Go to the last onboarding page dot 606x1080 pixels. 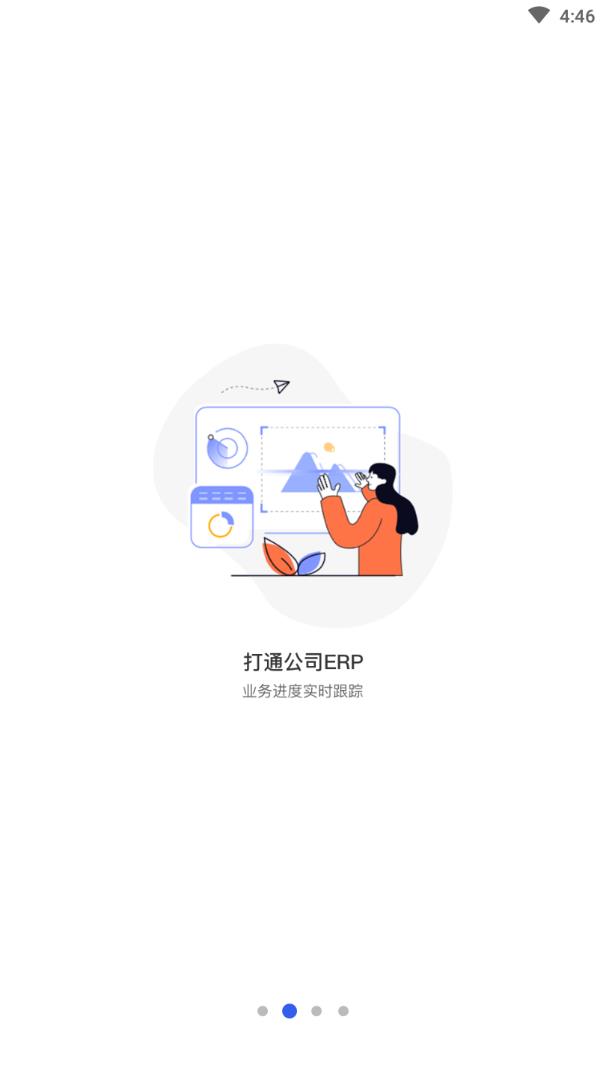[x=343, y=1011]
